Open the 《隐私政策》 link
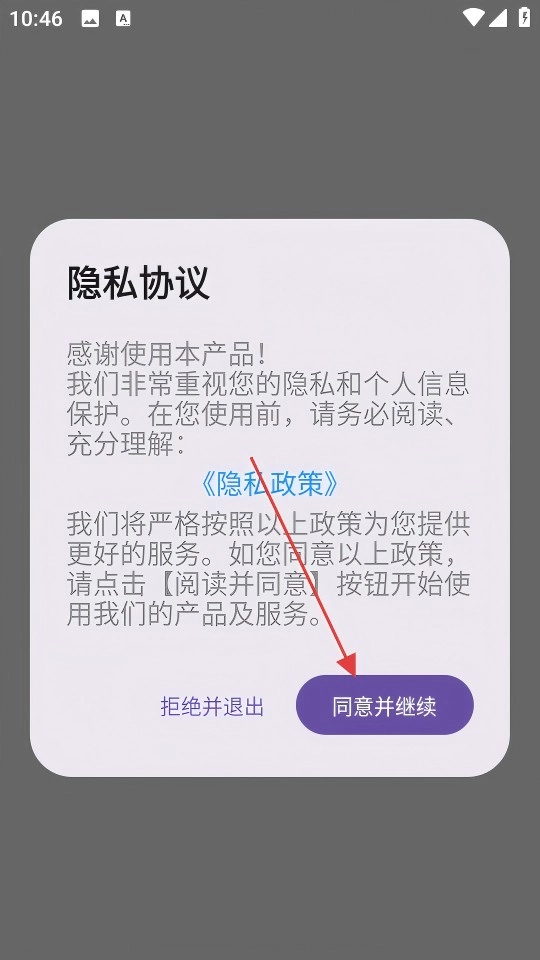The width and height of the screenshot is (540, 960). (269, 484)
